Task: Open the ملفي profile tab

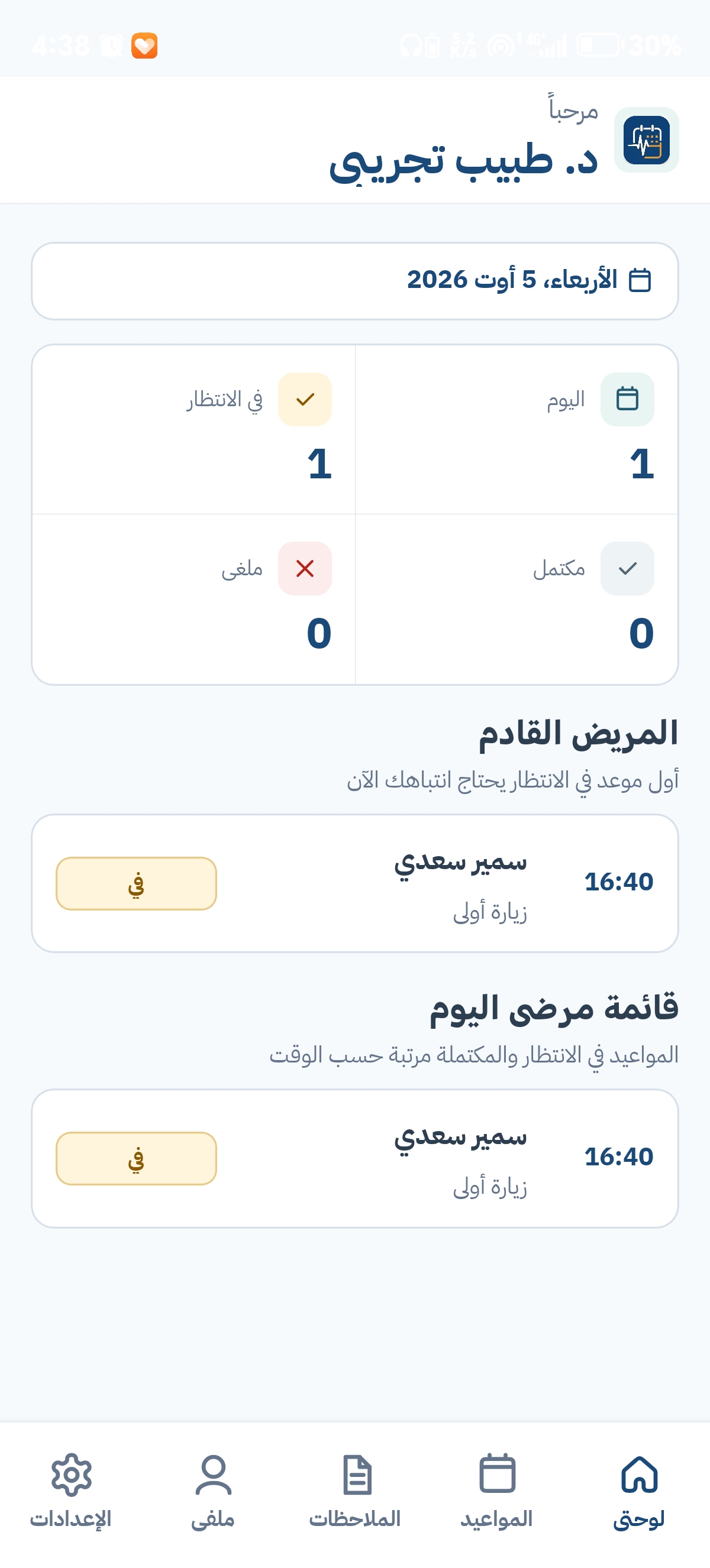Action: click(213, 1491)
